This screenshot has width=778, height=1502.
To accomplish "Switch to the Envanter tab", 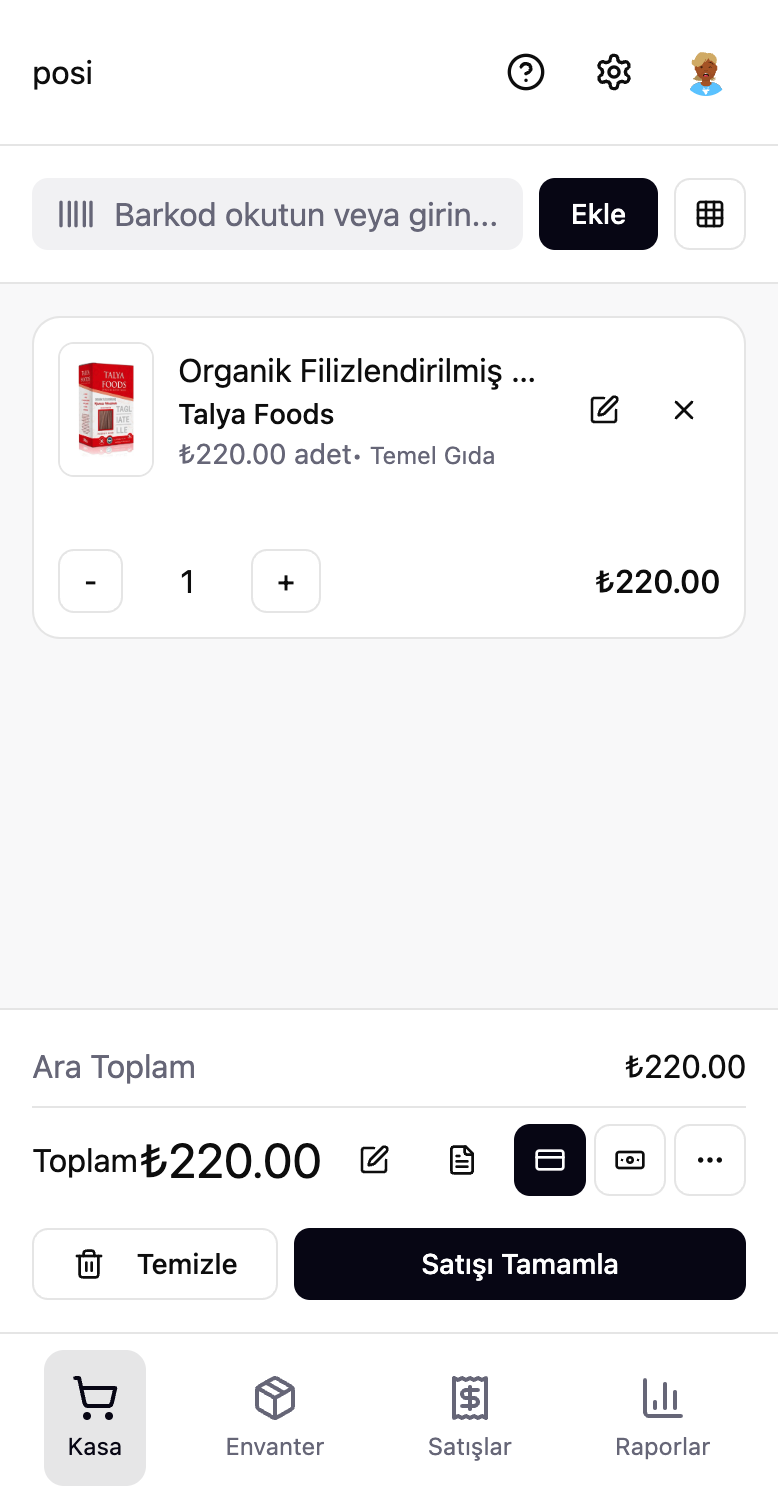I will point(274,1417).
